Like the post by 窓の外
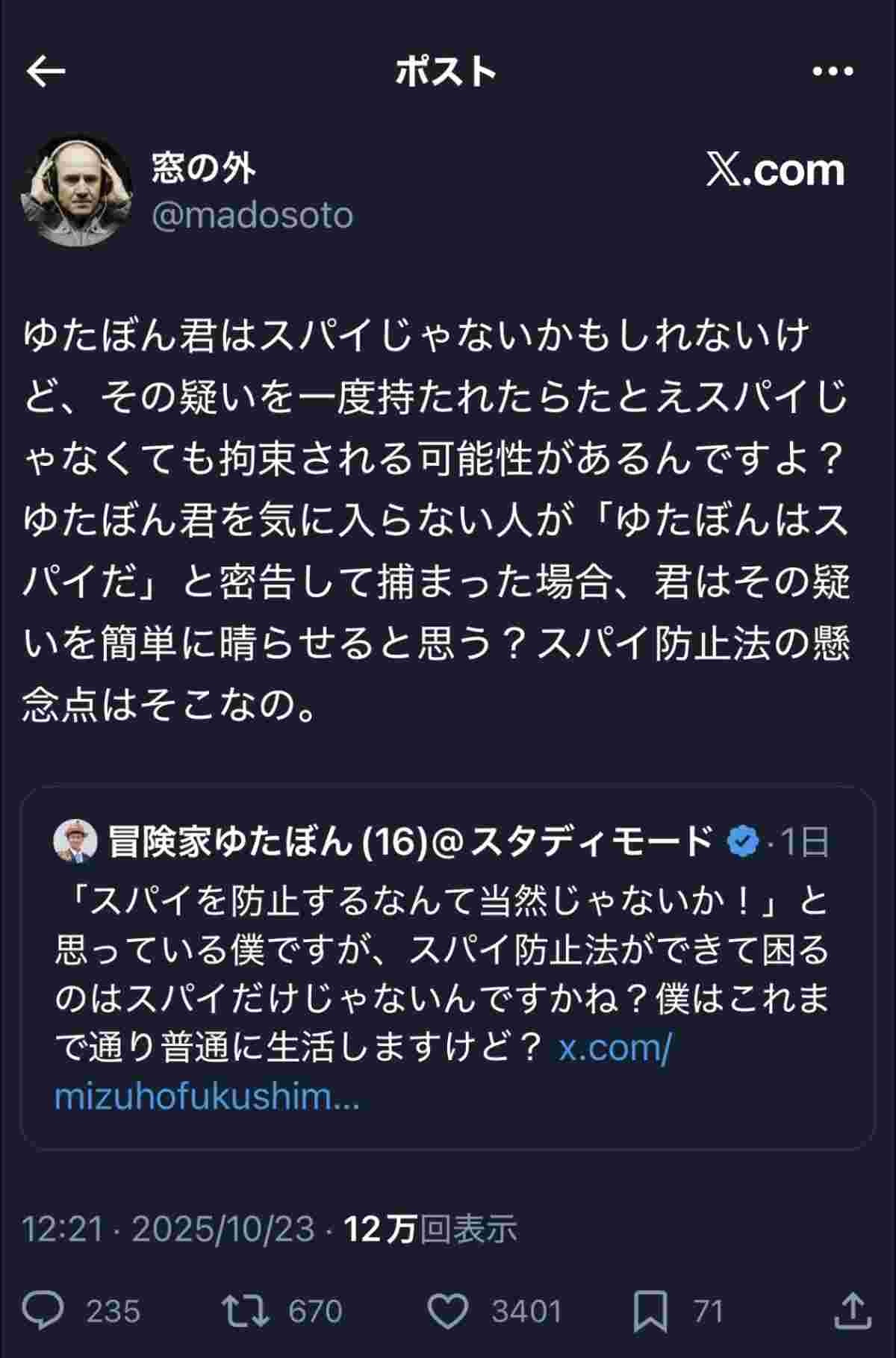 point(447,1310)
